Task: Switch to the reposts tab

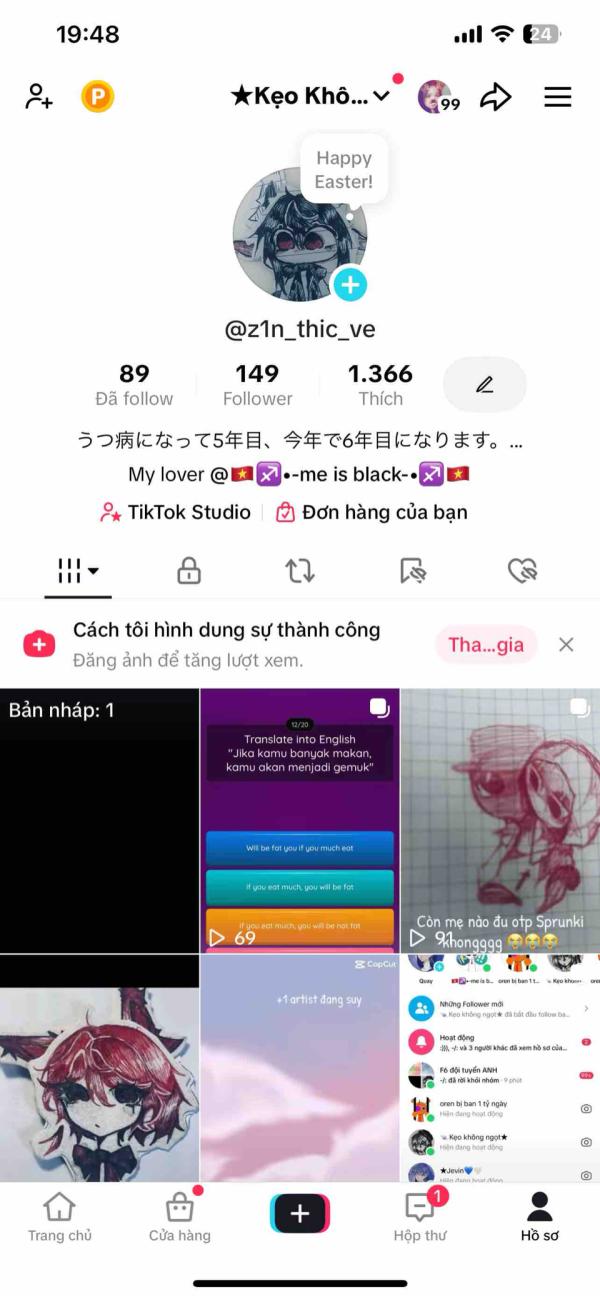Action: [300, 571]
